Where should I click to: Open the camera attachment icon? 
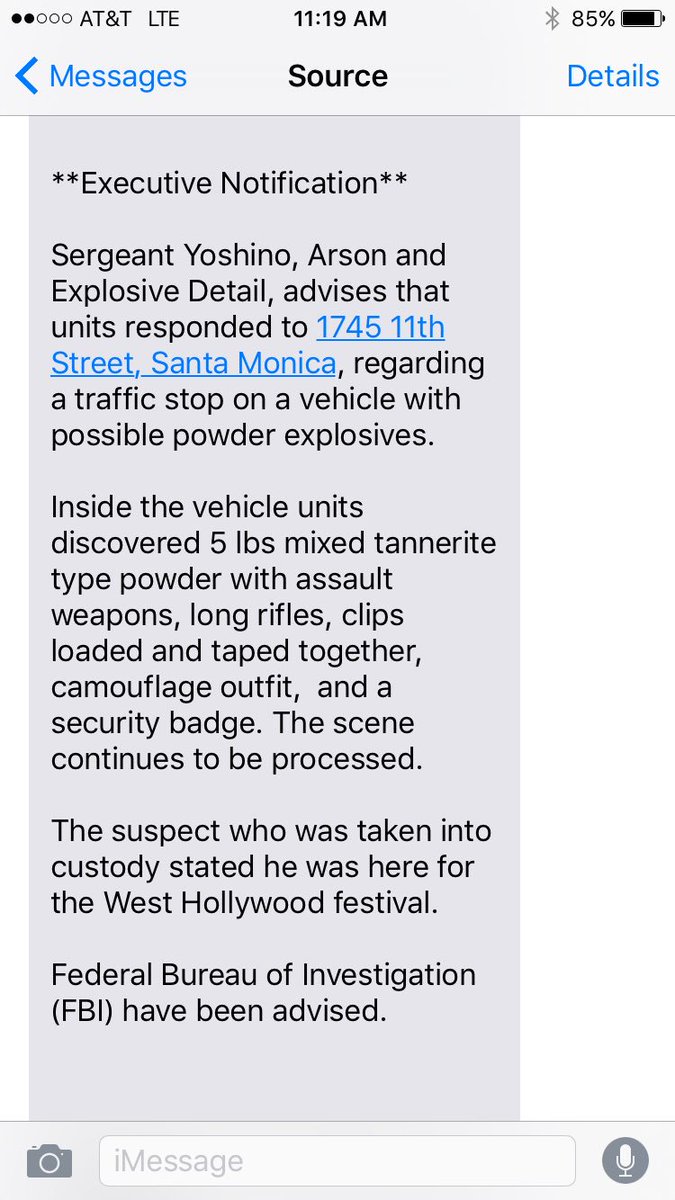[49, 1161]
